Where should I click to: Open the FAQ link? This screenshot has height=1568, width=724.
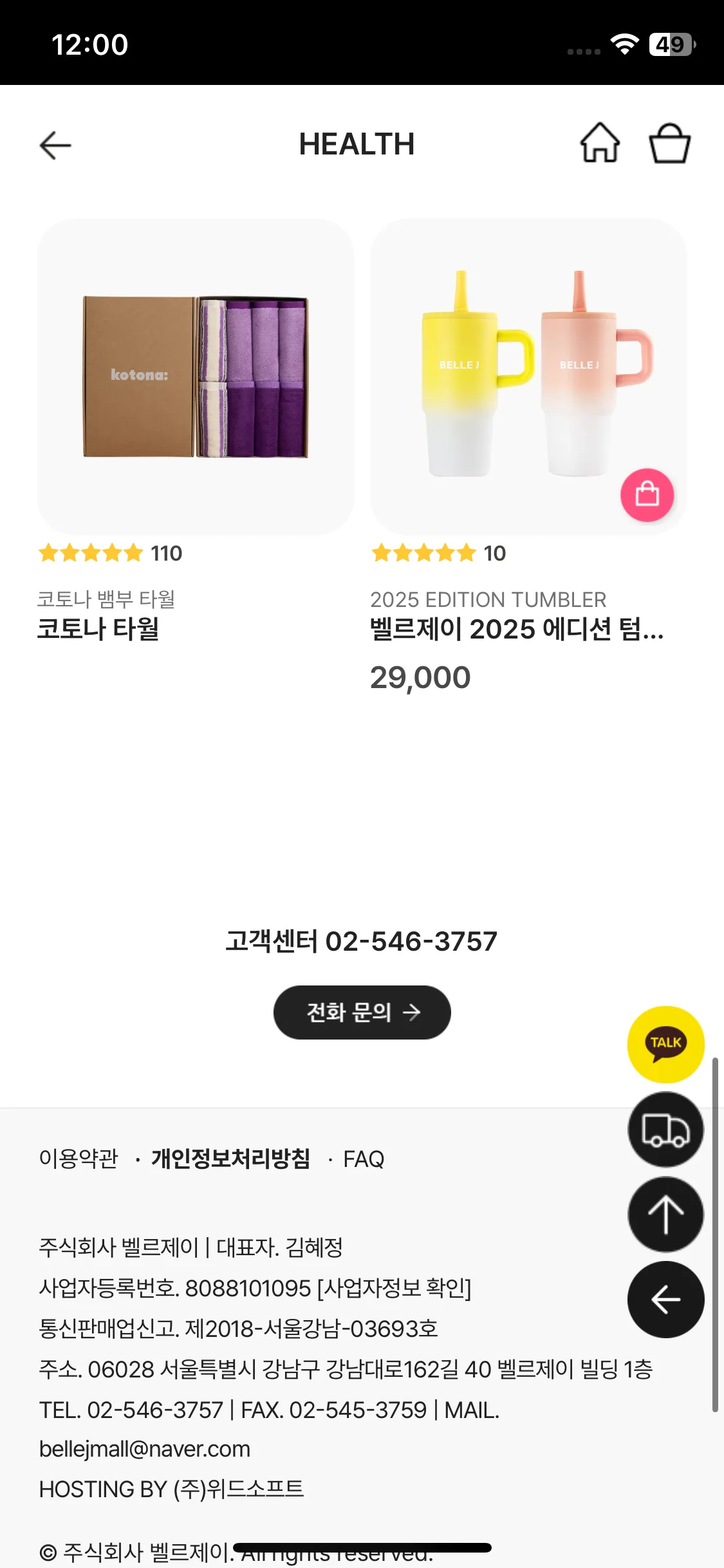click(x=364, y=1159)
